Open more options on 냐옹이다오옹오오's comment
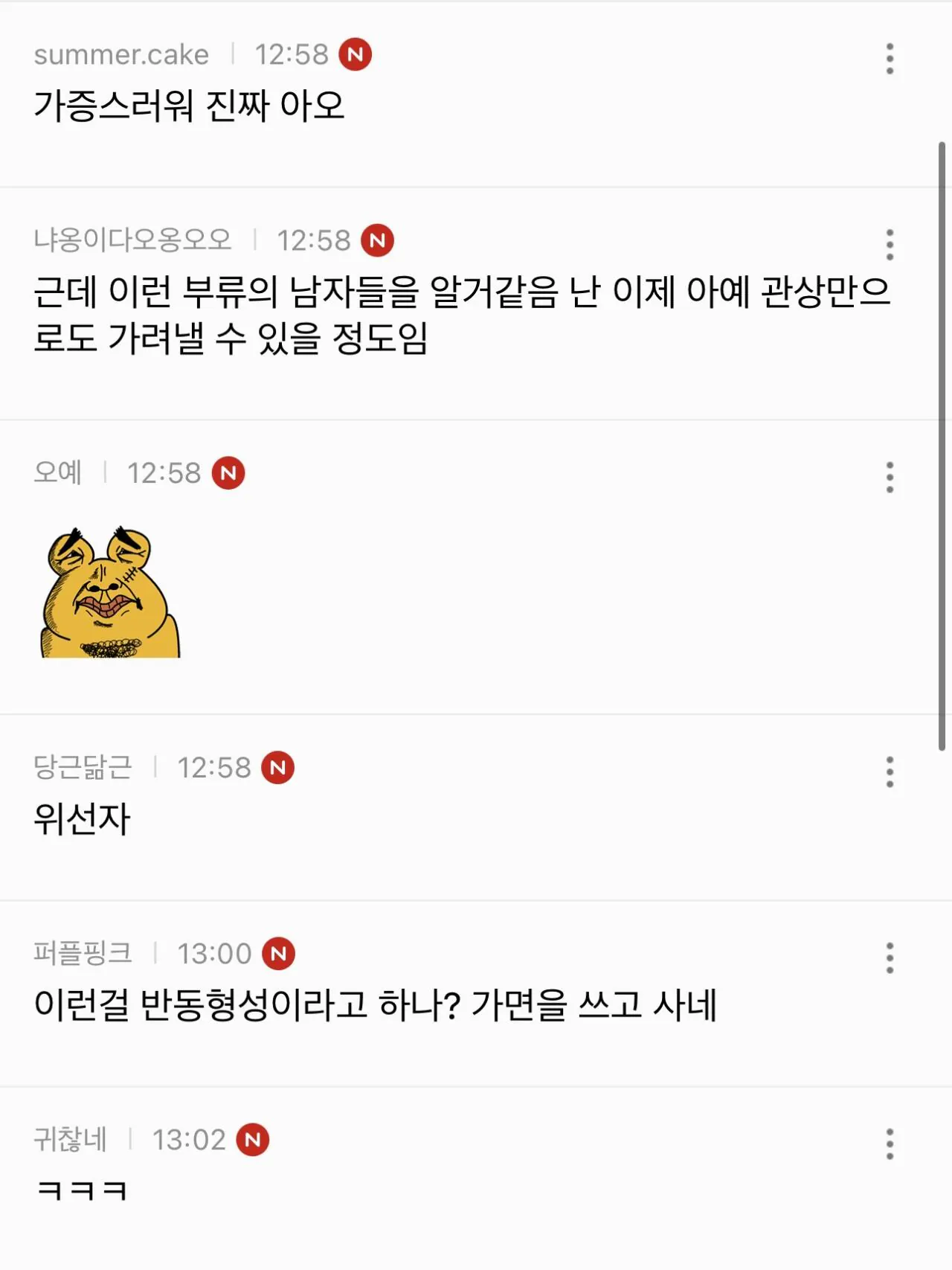This screenshot has height=1270, width=952. point(890,245)
